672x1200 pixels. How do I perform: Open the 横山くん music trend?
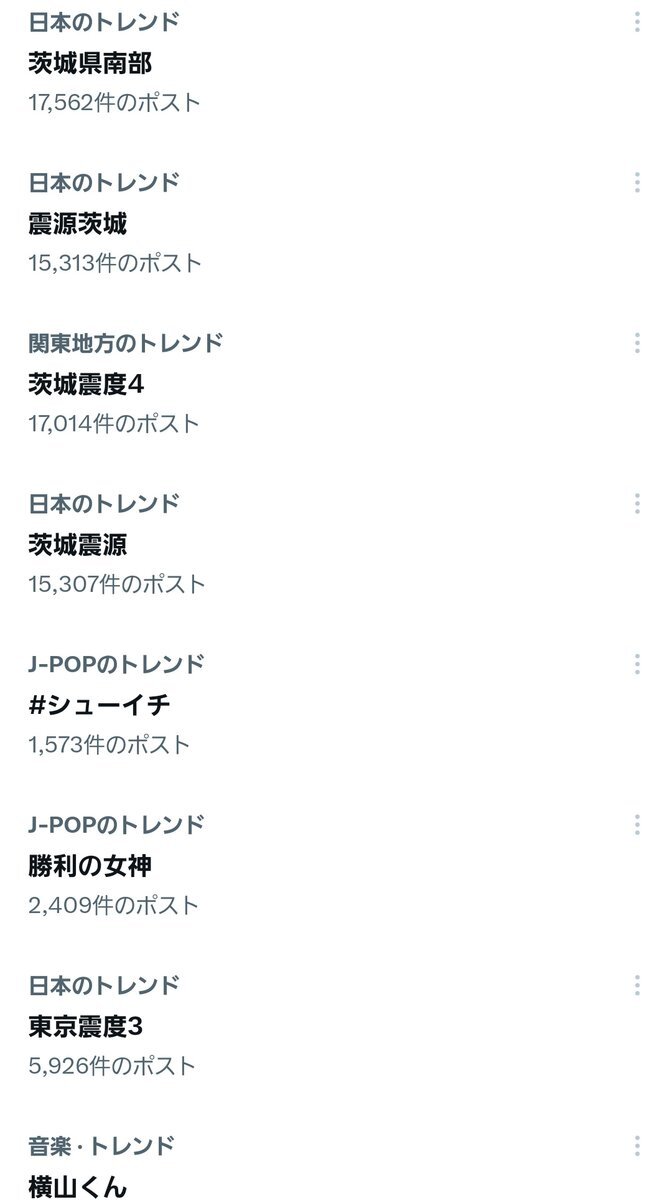pyautogui.click(x=78, y=1186)
